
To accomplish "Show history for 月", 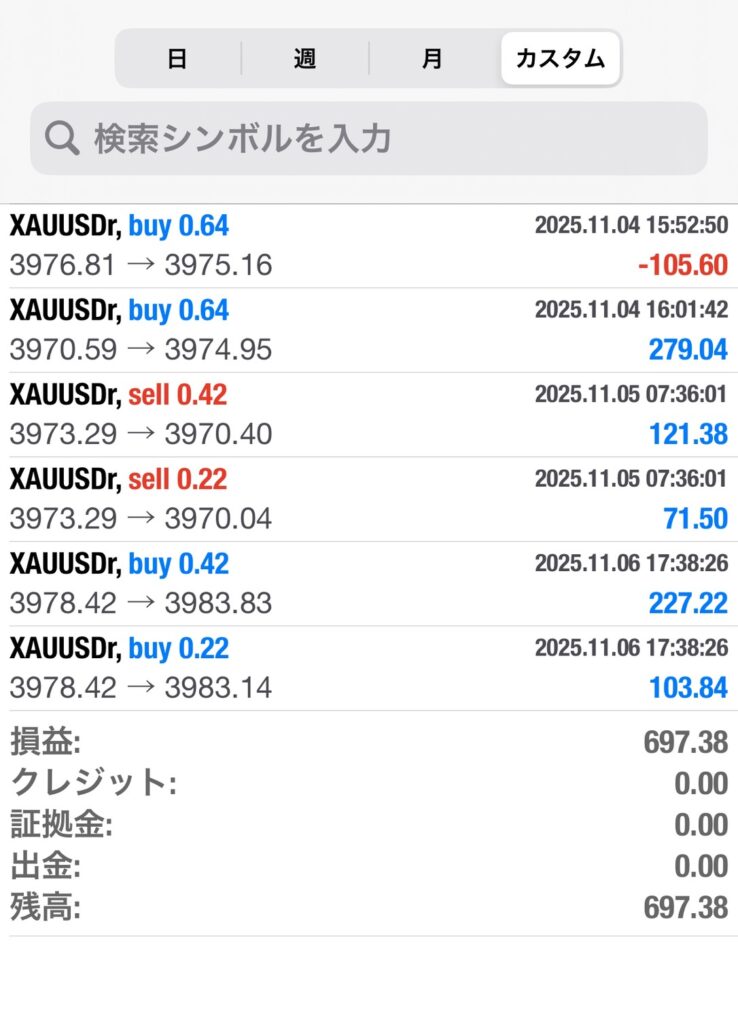I will pyautogui.click(x=432, y=59).
